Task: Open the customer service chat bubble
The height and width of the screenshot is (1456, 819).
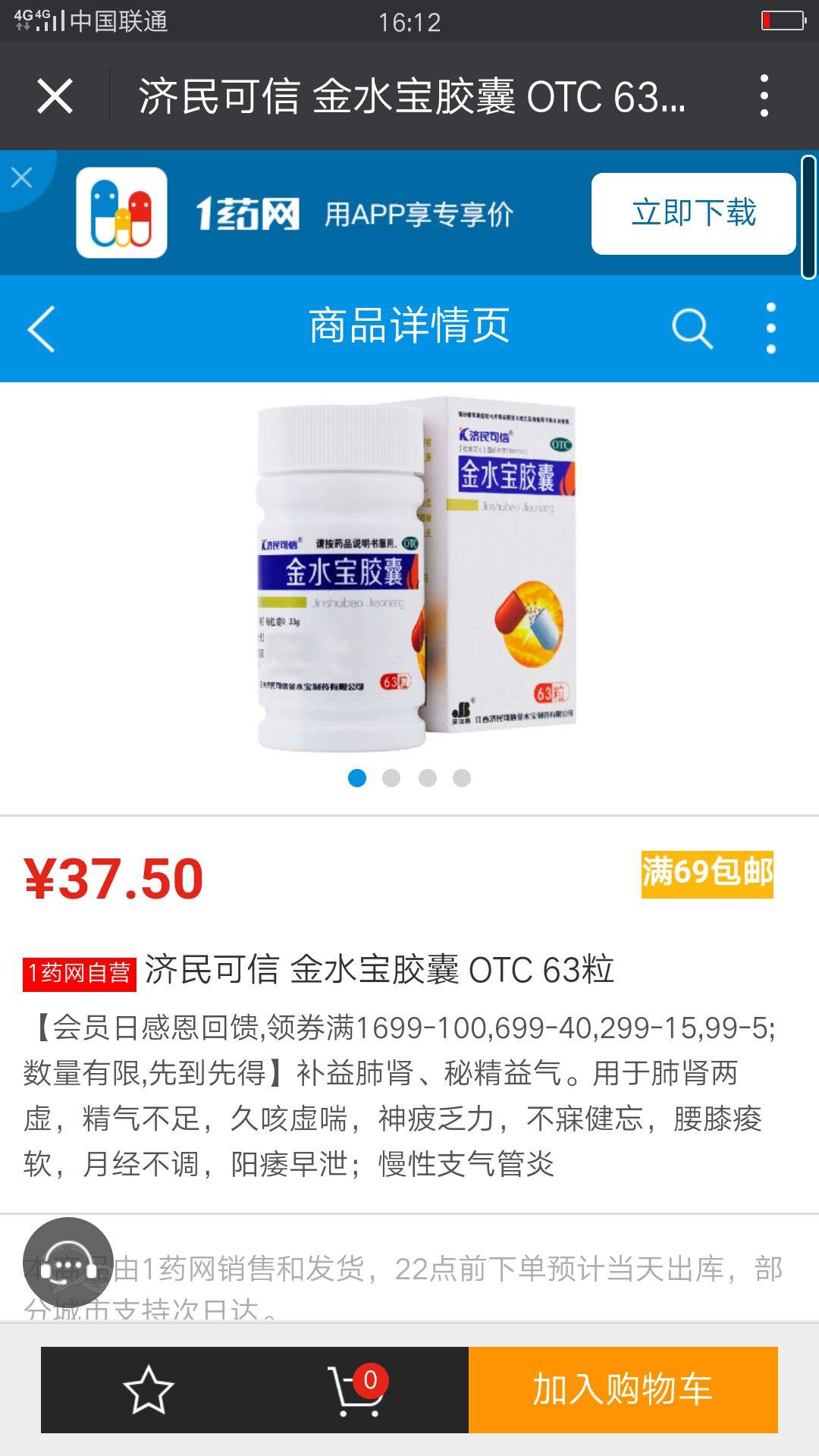Action: (x=68, y=1263)
